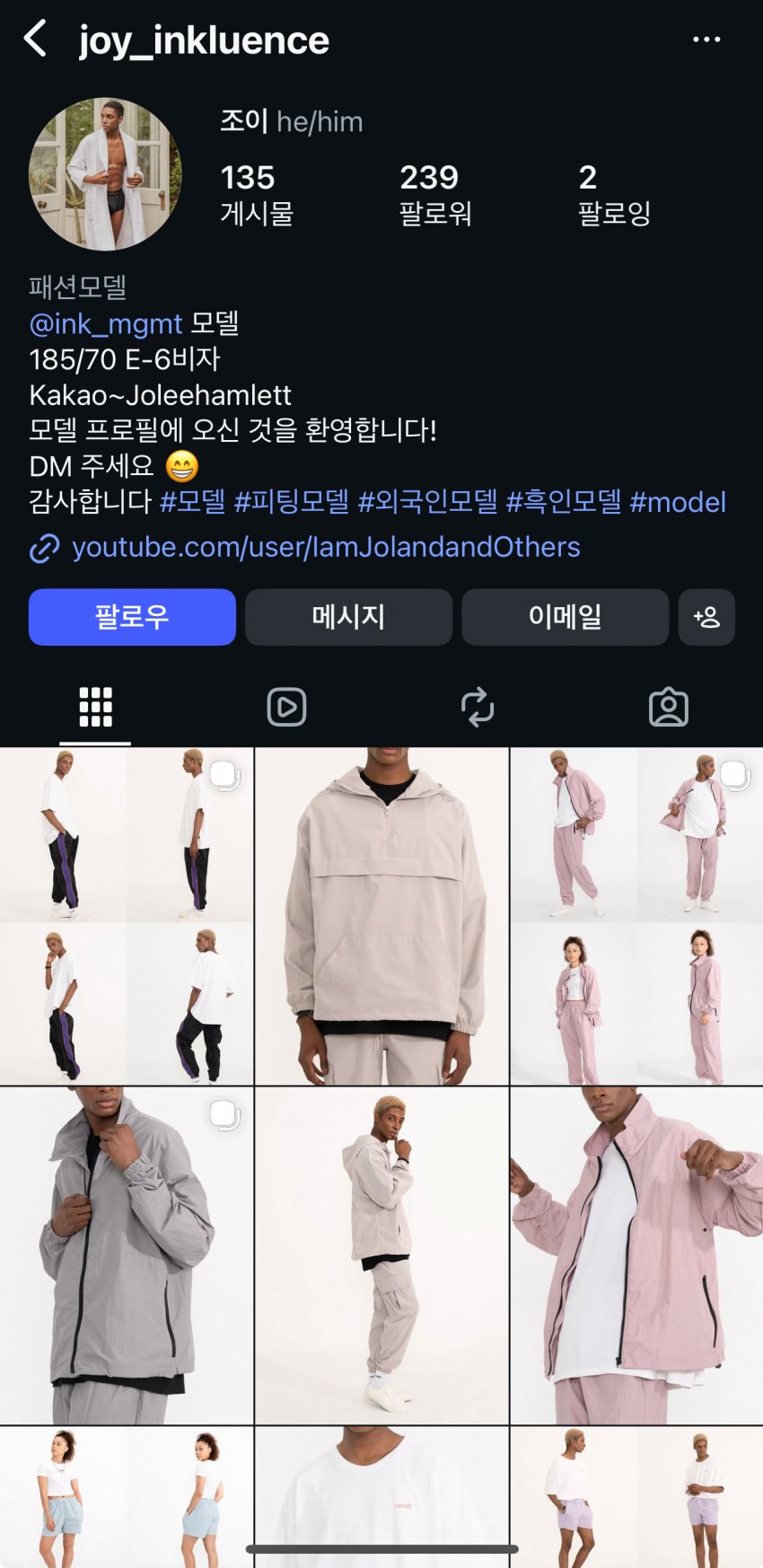Open the beige anorak hoodie post

pos(382,916)
